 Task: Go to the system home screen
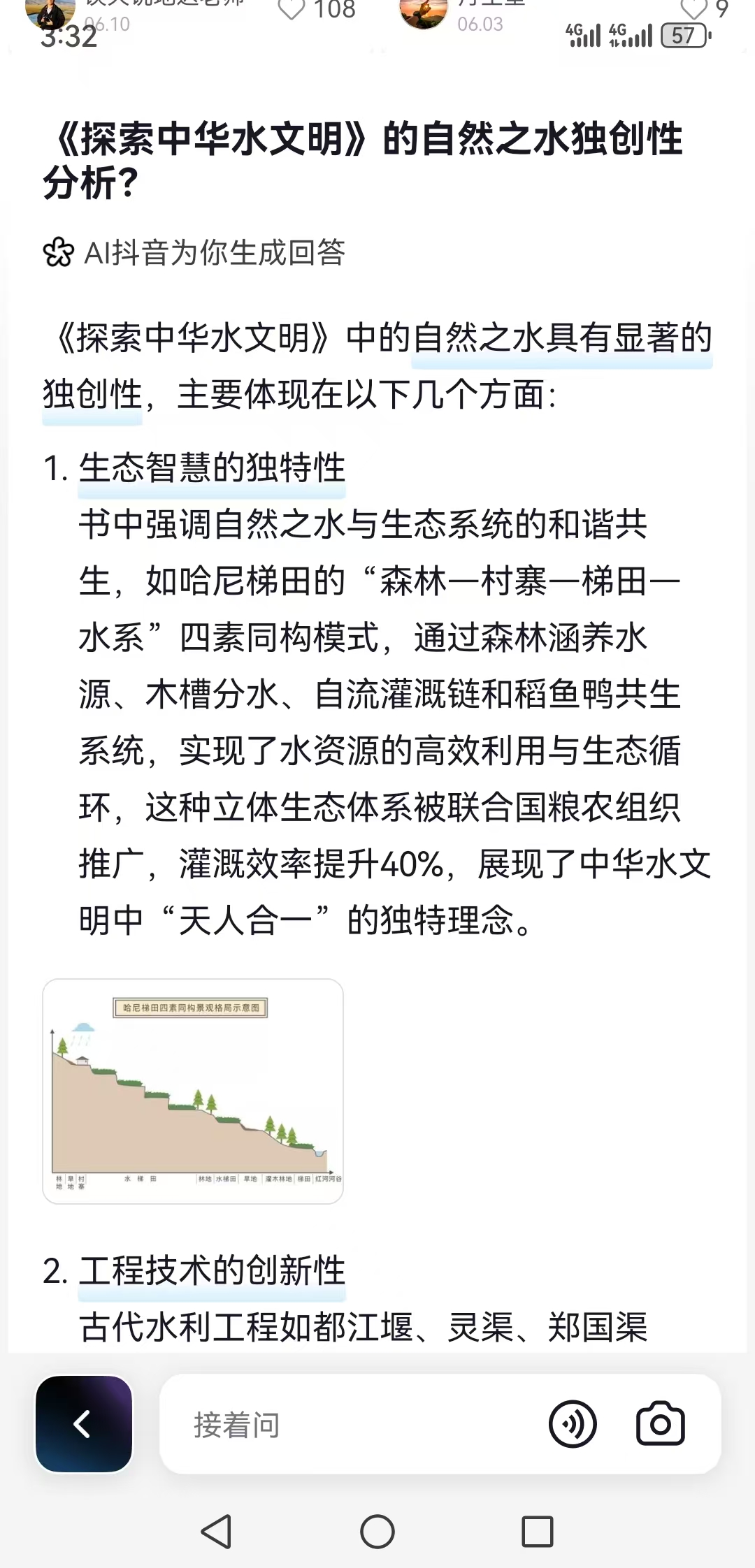[x=377, y=1532]
